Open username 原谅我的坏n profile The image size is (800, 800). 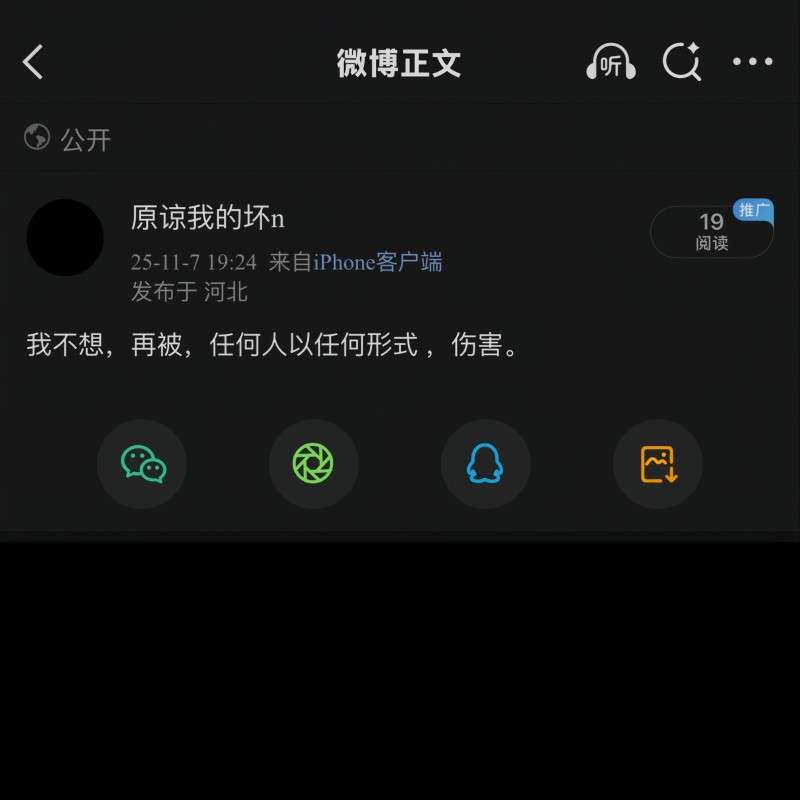(208, 218)
